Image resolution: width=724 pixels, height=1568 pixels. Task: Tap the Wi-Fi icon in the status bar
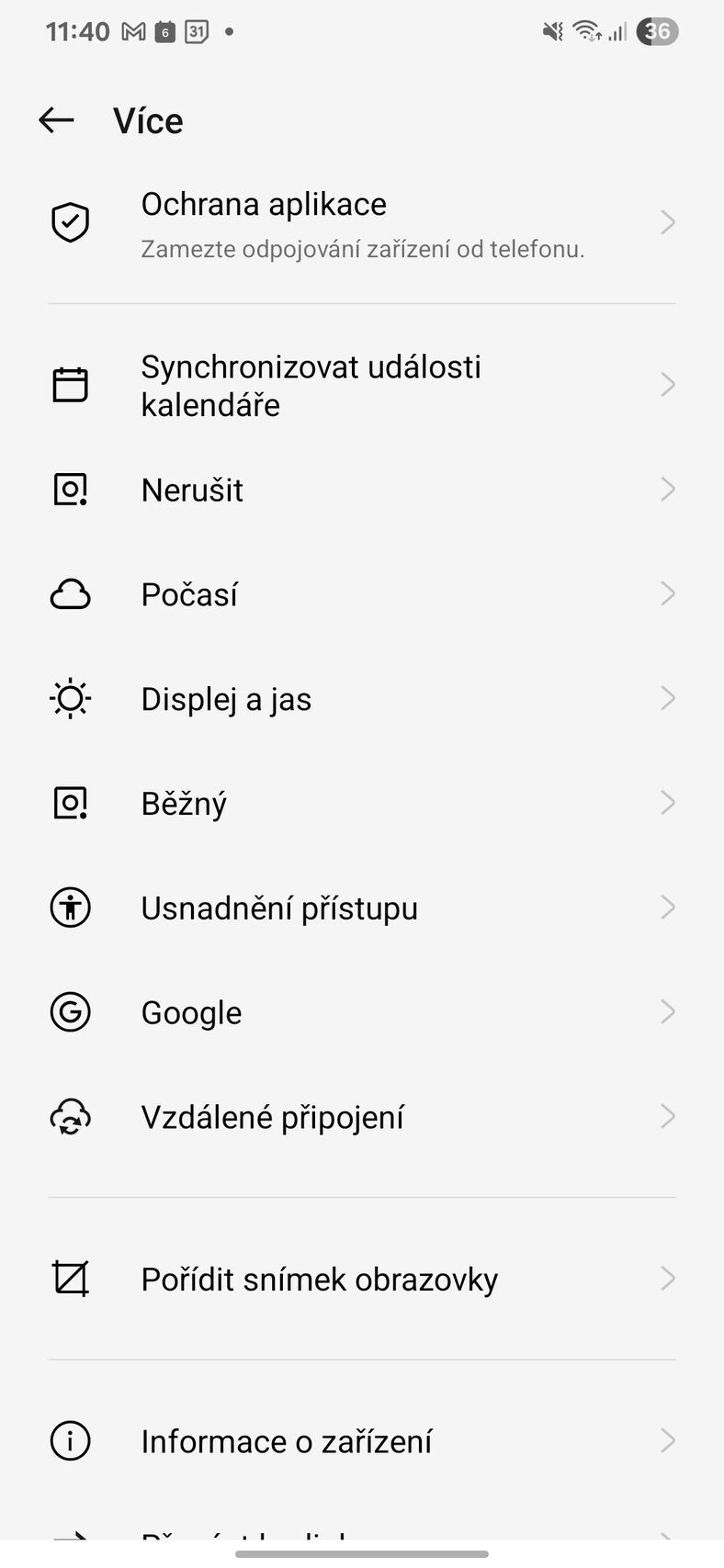586,30
